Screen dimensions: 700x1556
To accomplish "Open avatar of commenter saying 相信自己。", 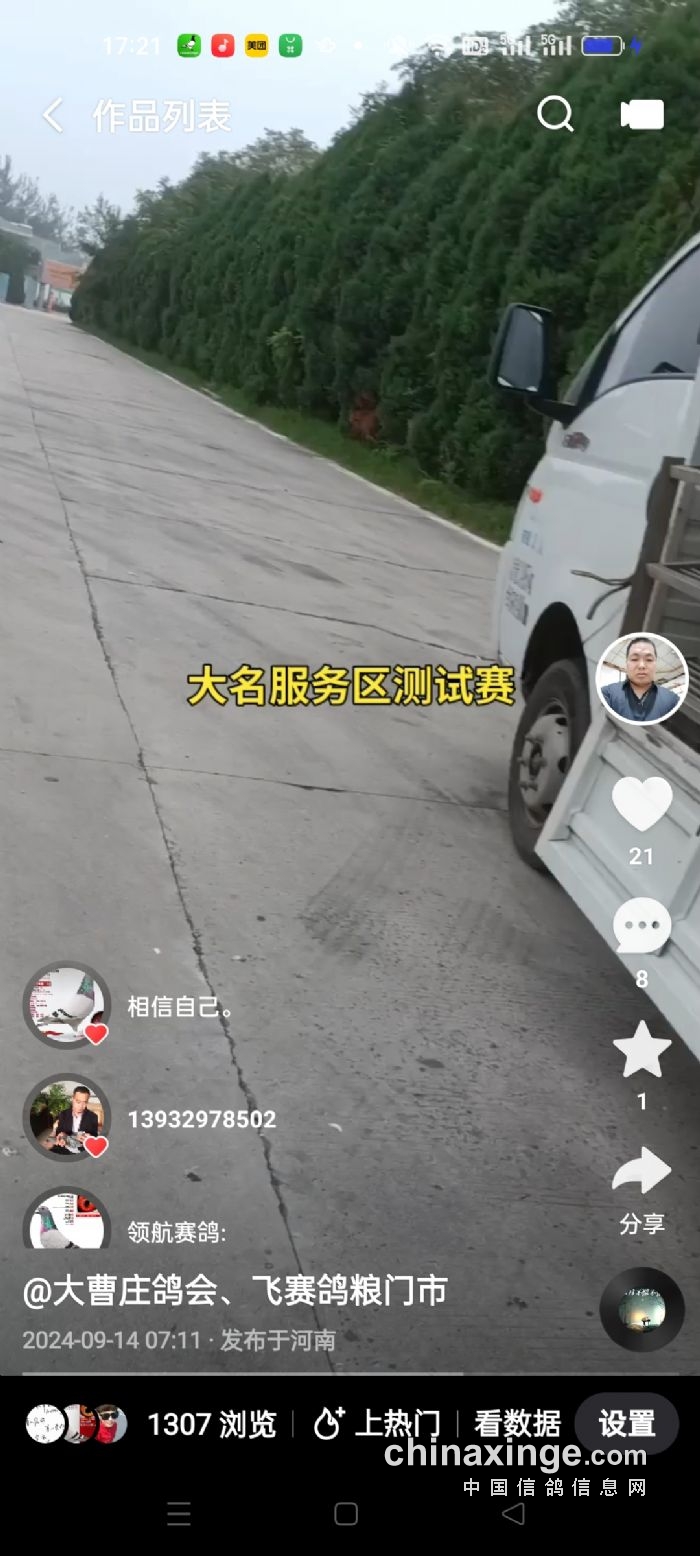I will (x=66, y=1005).
